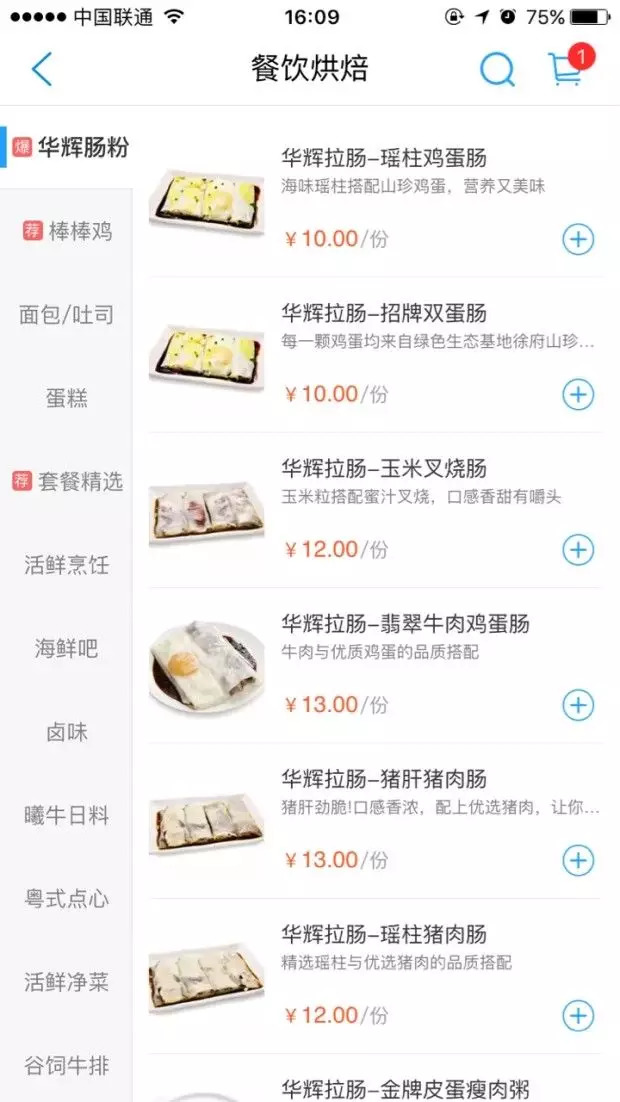Select the 卤味 category
The image size is (620, 1102).
(67, 732)
